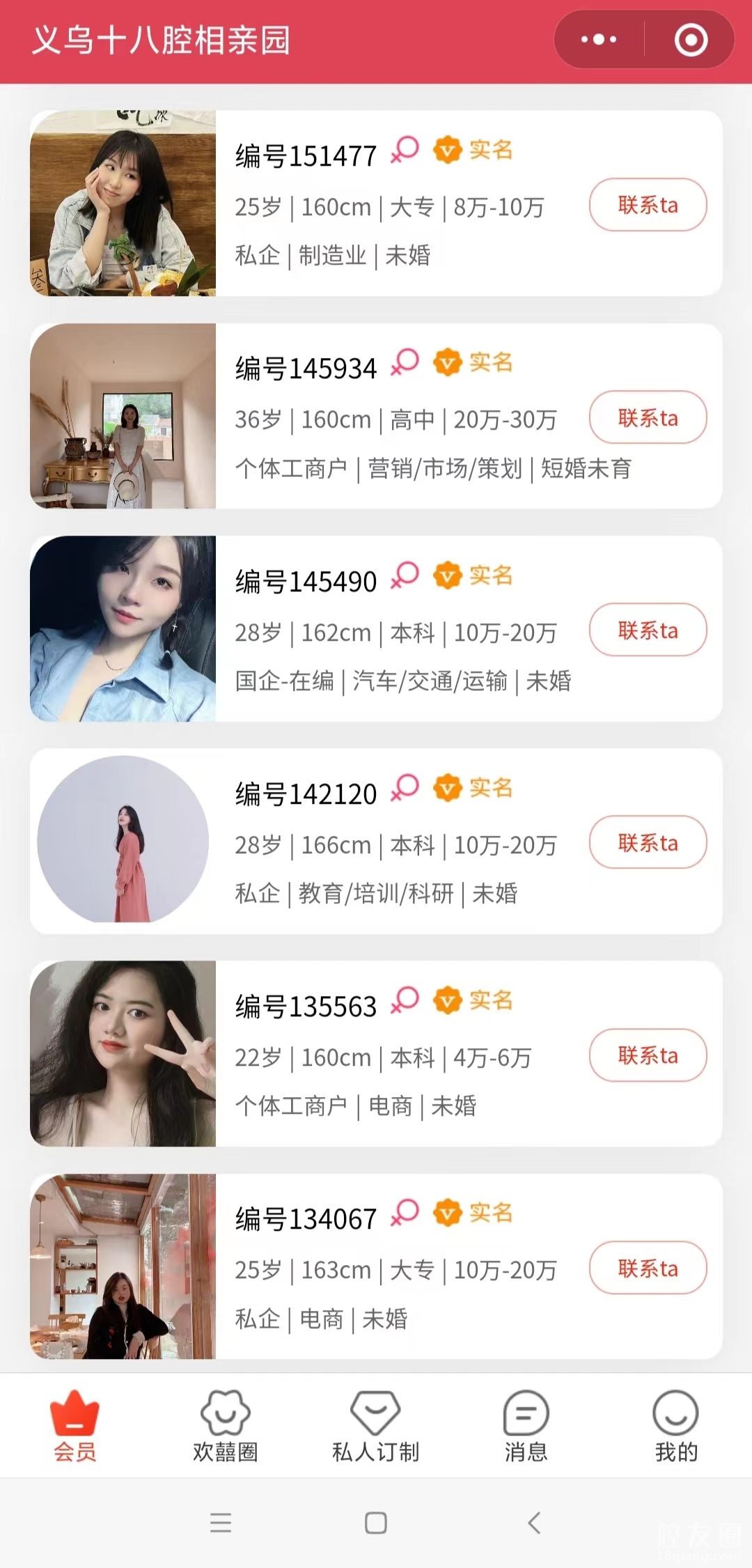Contact member 编号134067 via 联系ta

pos(648,1268)
